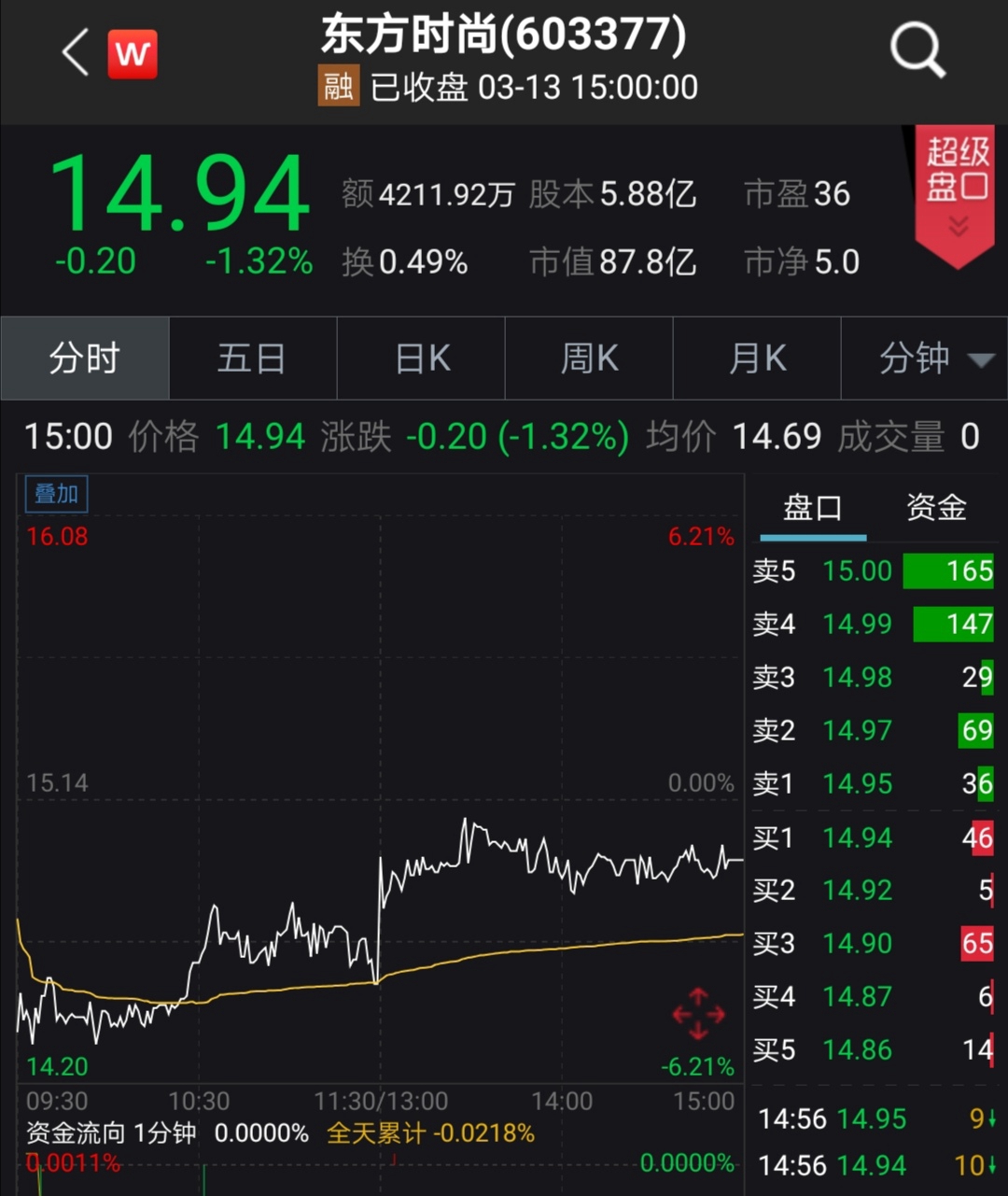Switch to the 资金 funds view
1008x1196 pixels.
[x=935, y=507]
